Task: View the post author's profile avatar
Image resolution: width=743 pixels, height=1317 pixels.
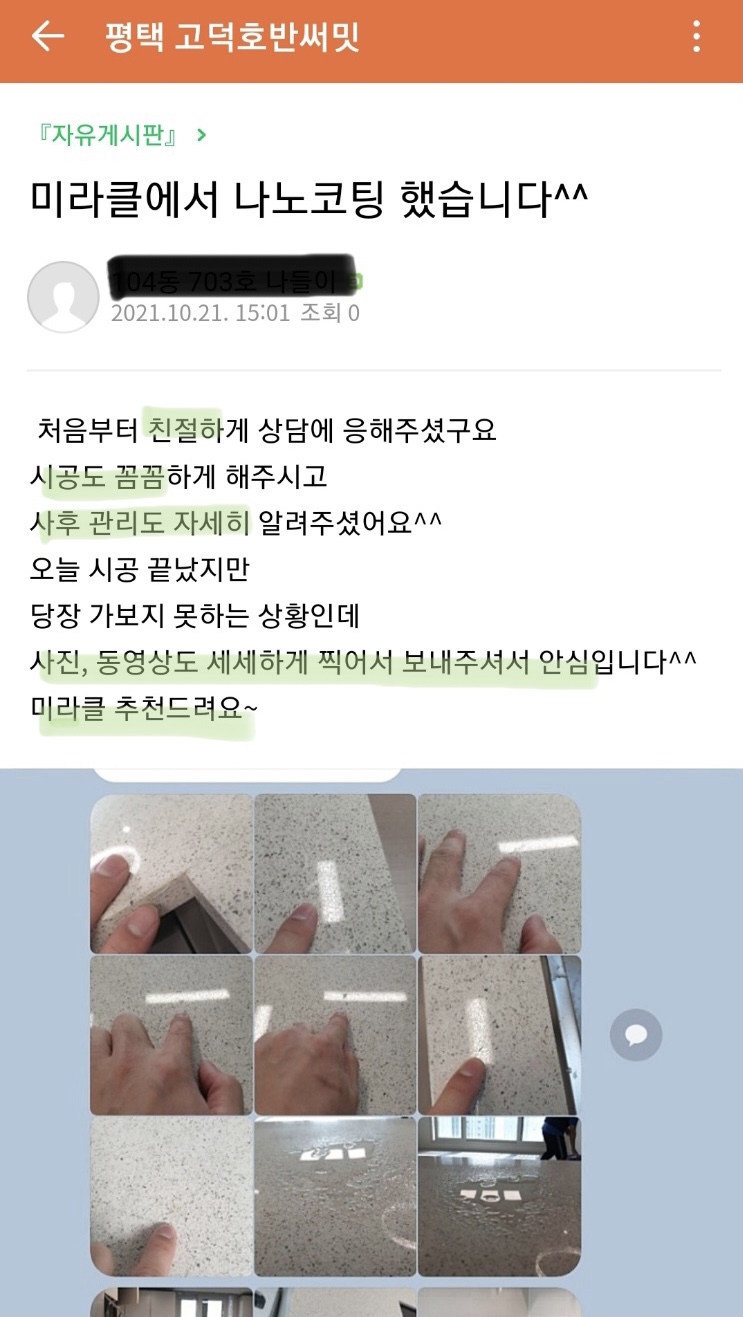Action: [63, 297]
